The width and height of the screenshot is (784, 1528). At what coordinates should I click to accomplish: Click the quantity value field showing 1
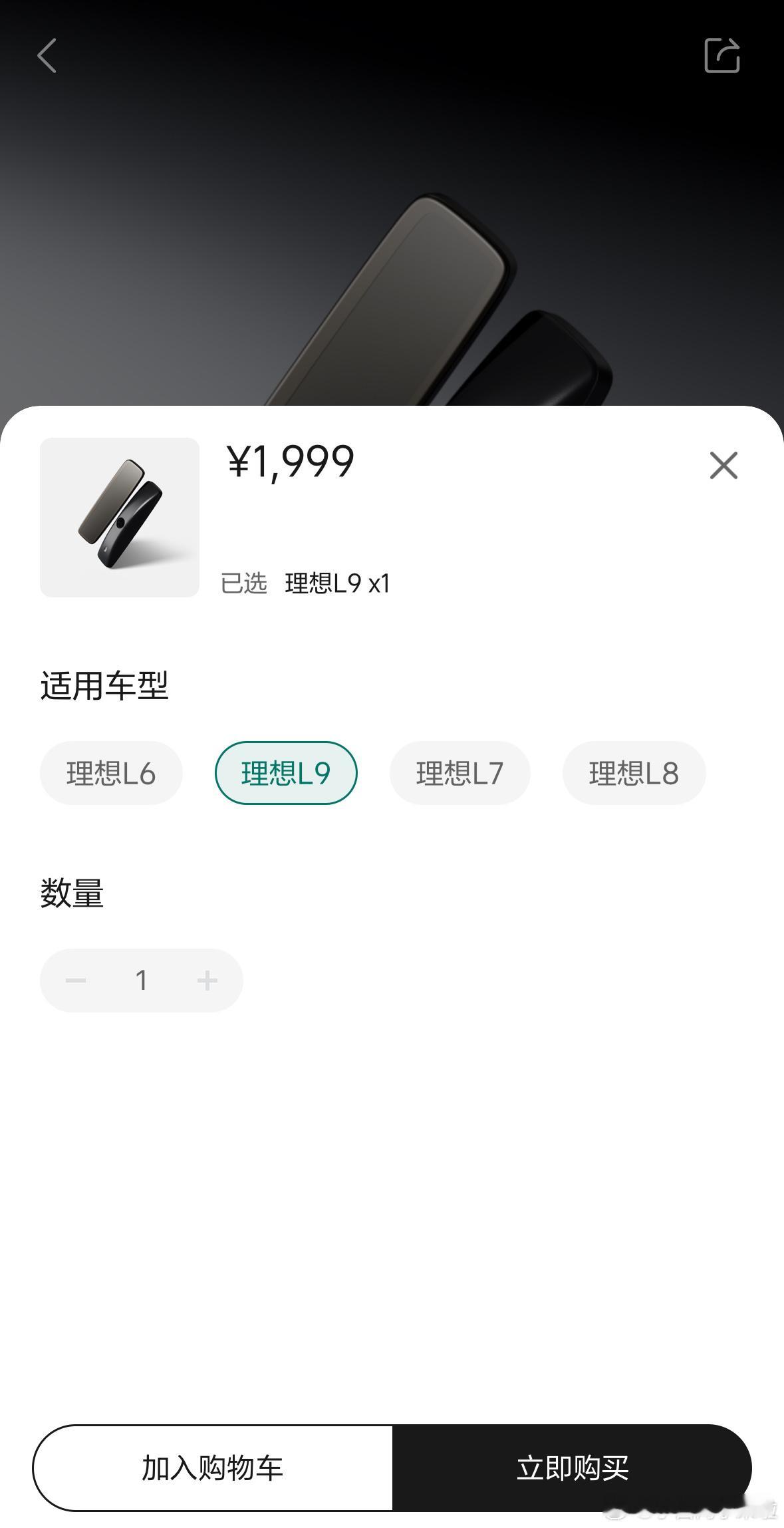pos(141,979)
